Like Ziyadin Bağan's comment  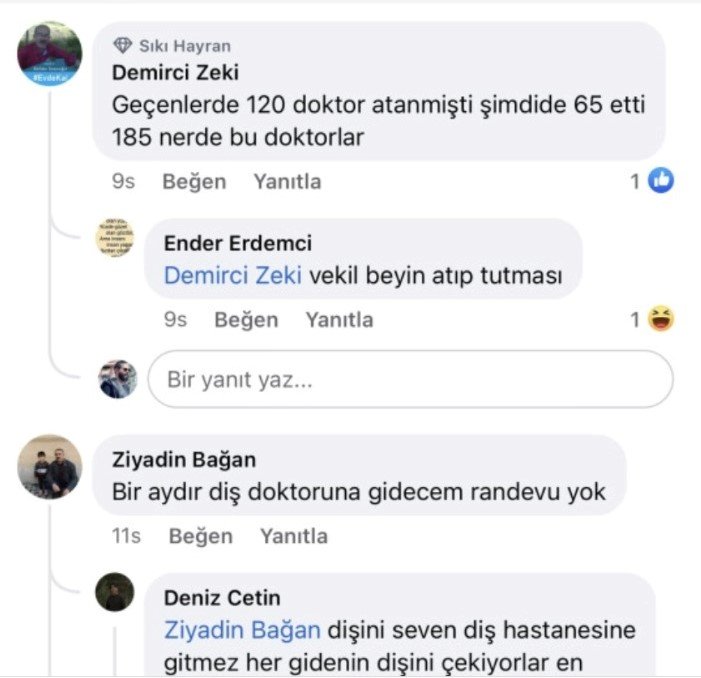(200, 536)
